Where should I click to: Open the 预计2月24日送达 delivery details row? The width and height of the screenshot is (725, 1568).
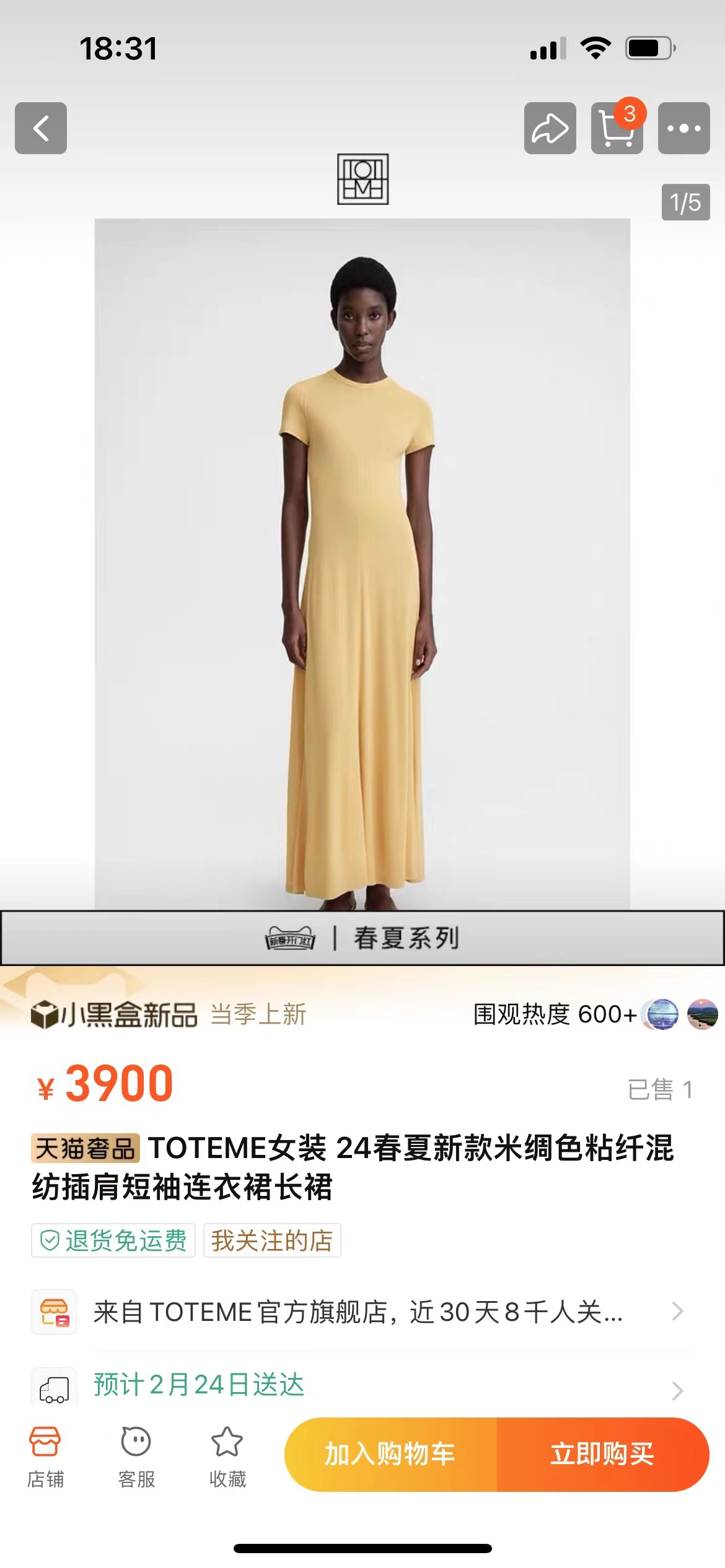(362, 1386)
